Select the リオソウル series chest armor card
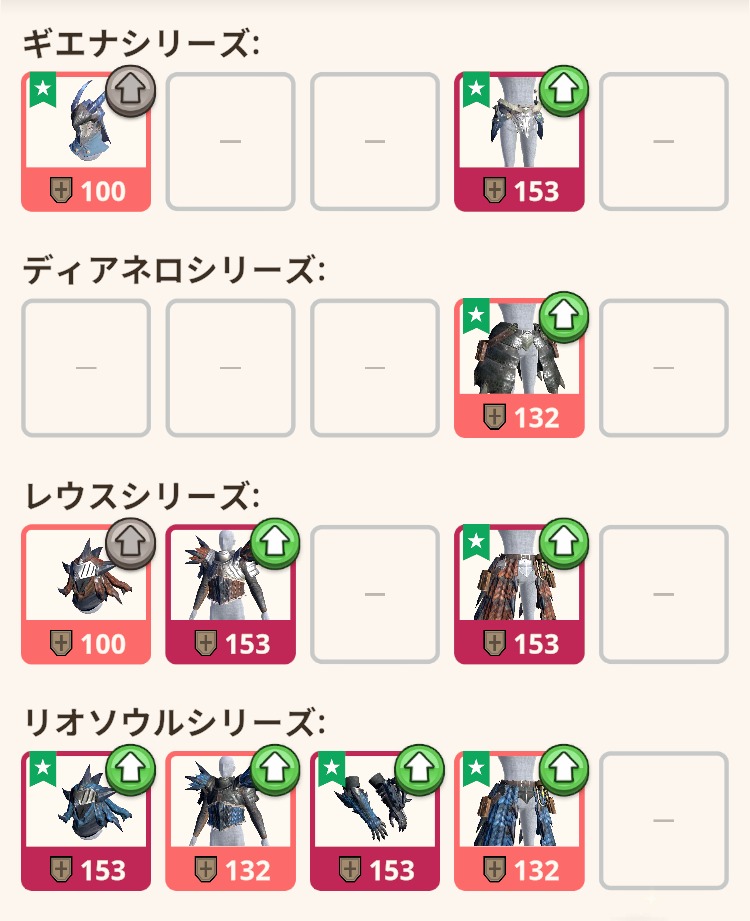Image resolution: width=750 pixels, height=921 pixels. point(230,820)
